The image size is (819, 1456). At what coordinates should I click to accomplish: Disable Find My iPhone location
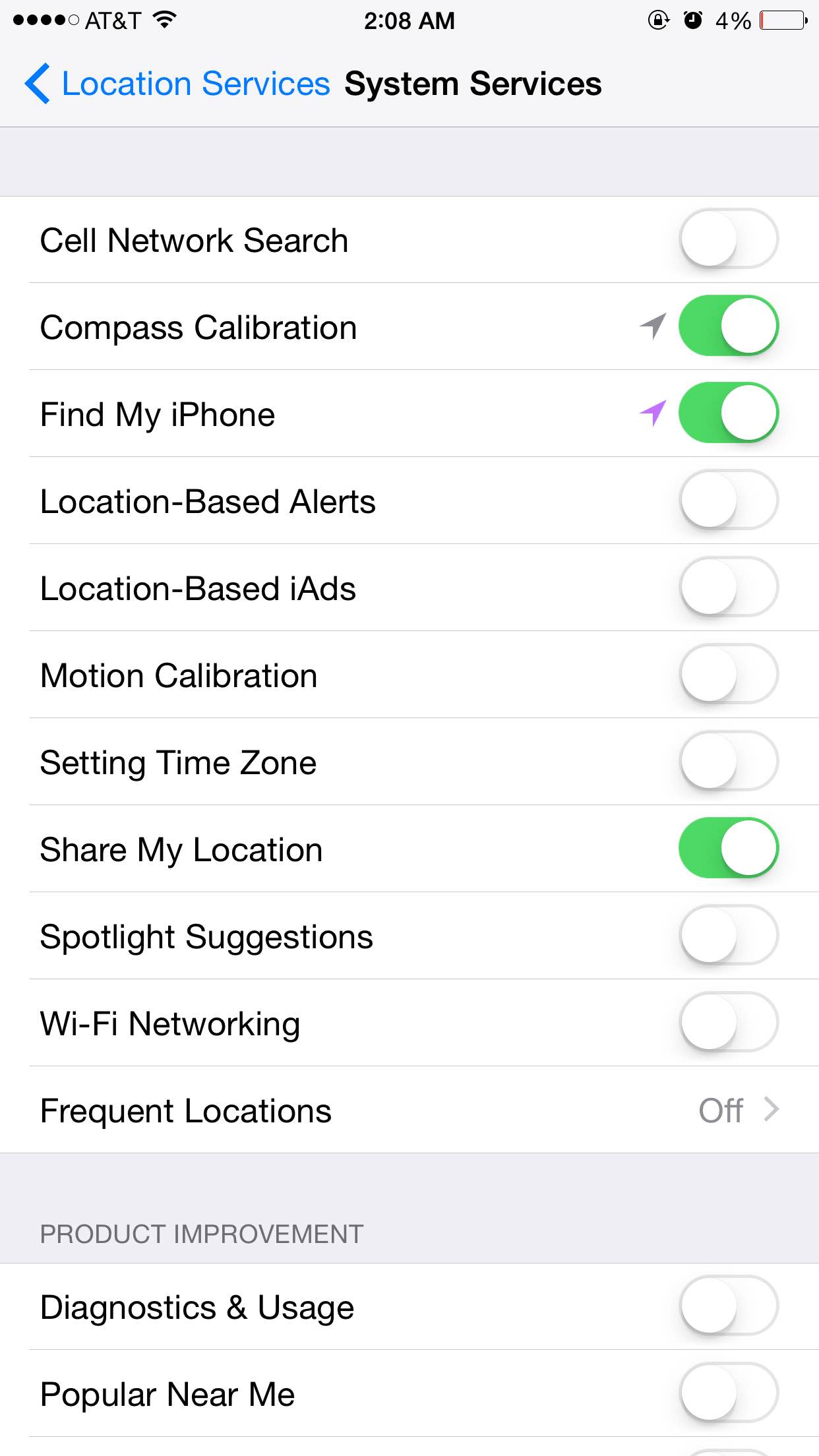click(728, 413)
